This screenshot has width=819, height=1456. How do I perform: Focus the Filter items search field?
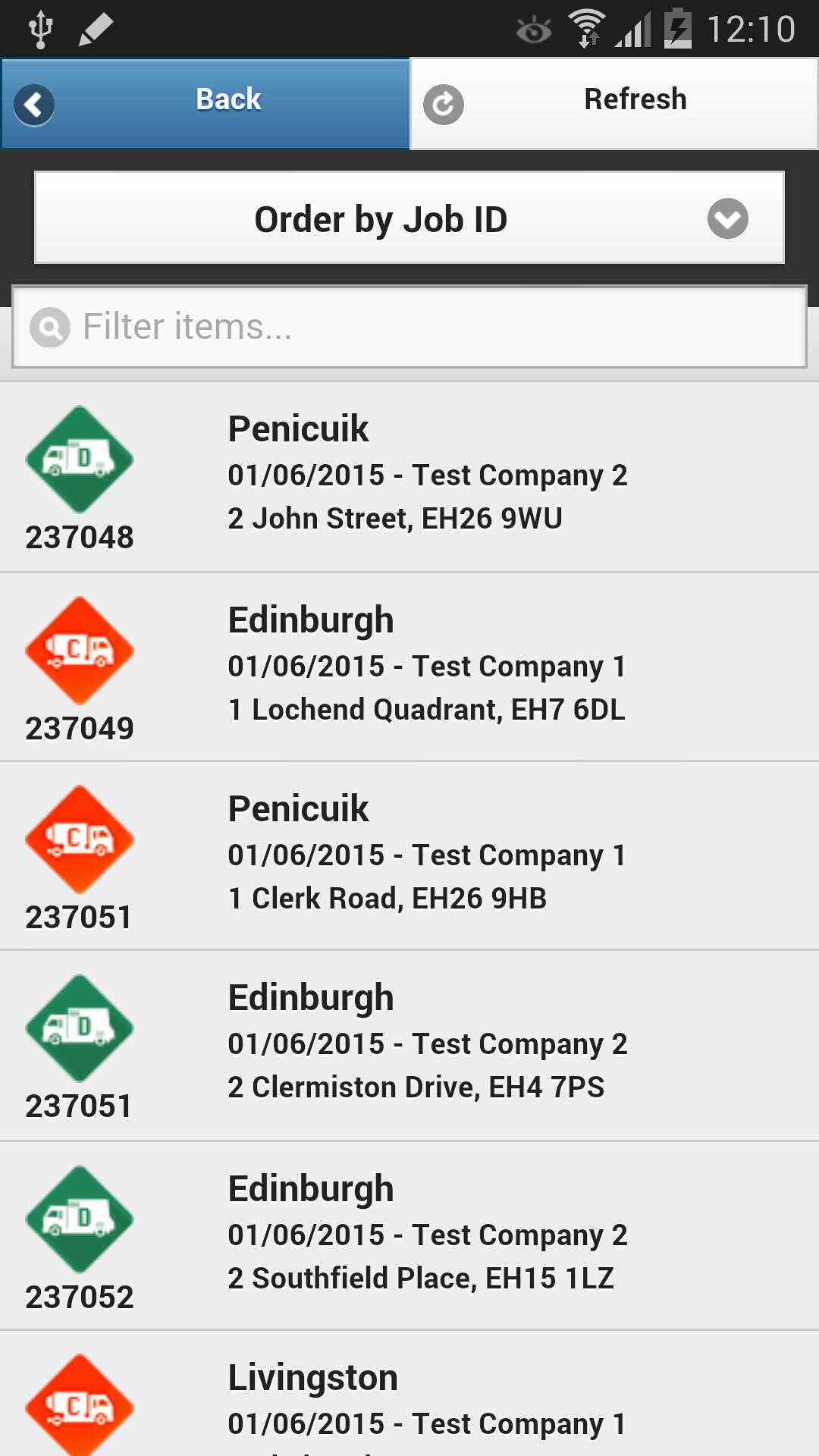[x=425, y=327]
